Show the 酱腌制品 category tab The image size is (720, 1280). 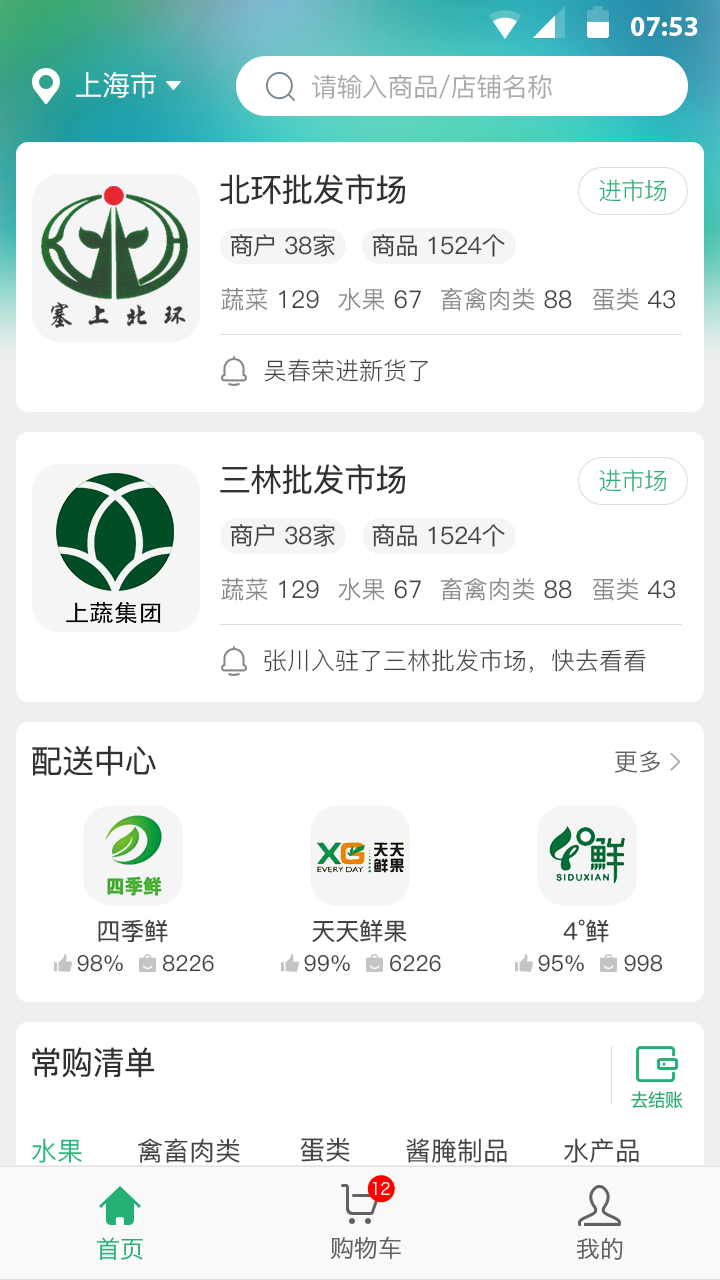pos(456,1150)
